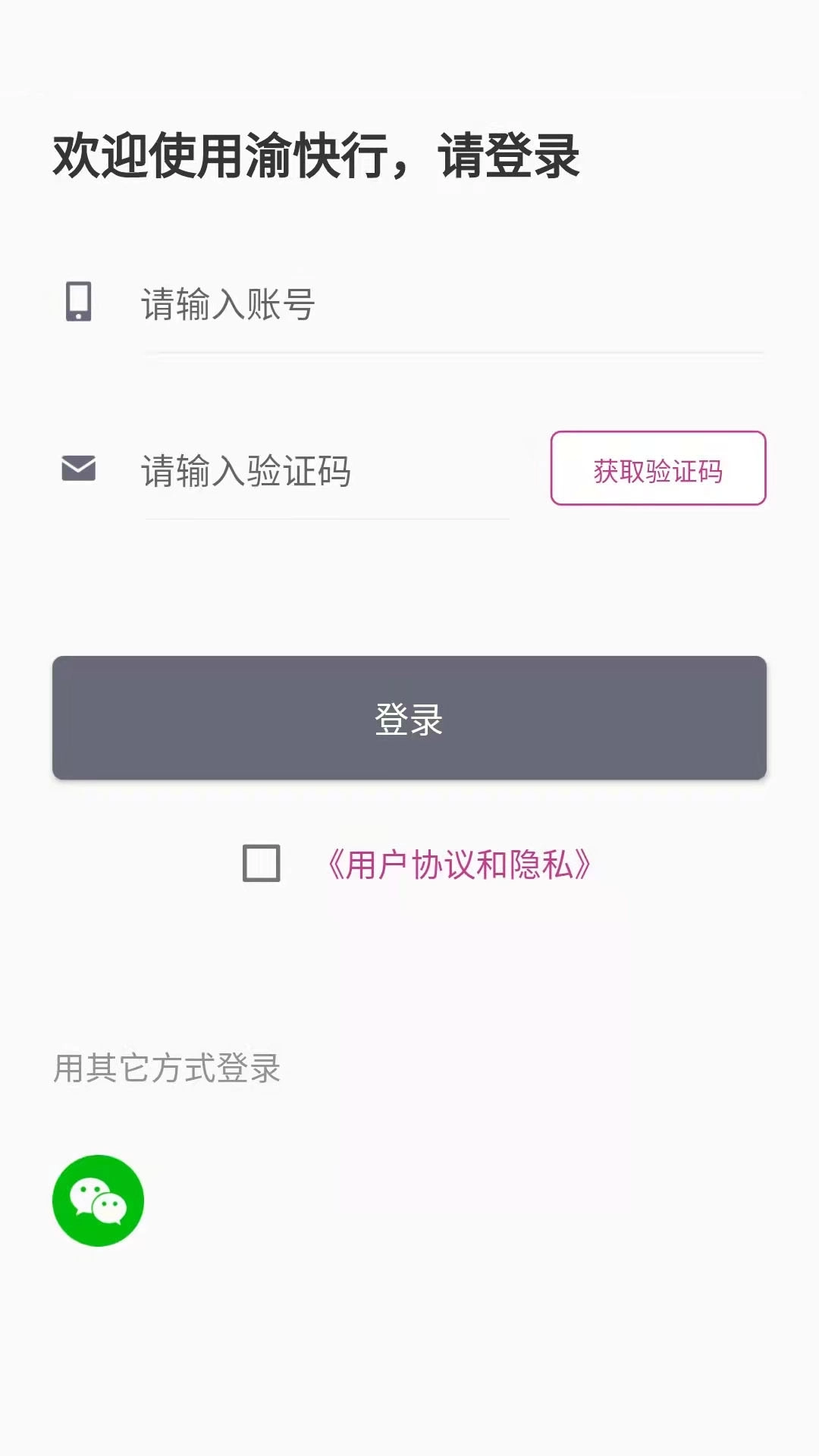Tap the outlined verification code request button
This screenshot has width=819, height=1456.
(658, 469)
